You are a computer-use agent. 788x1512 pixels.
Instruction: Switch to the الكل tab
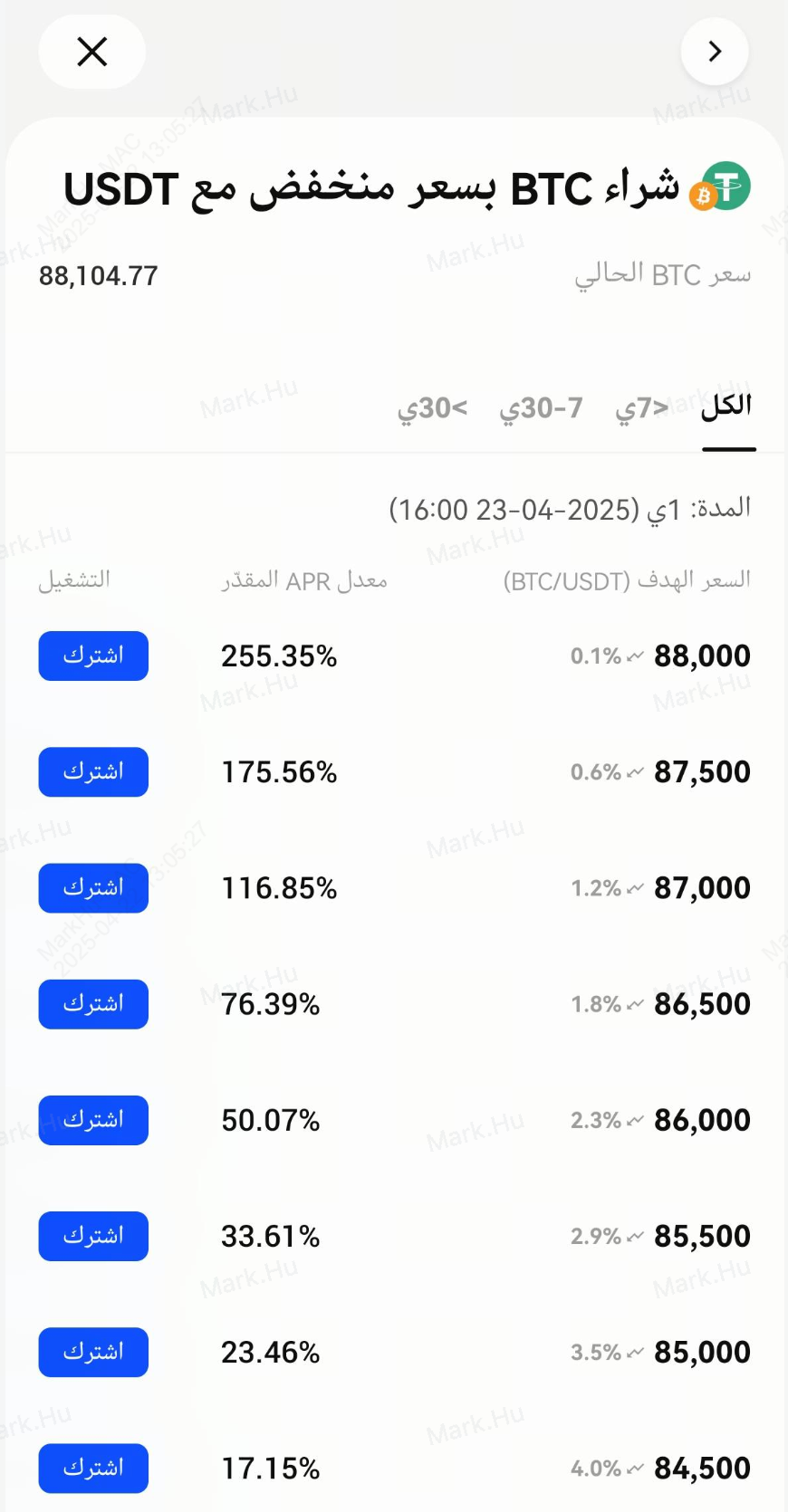click(x=726, y=407)
